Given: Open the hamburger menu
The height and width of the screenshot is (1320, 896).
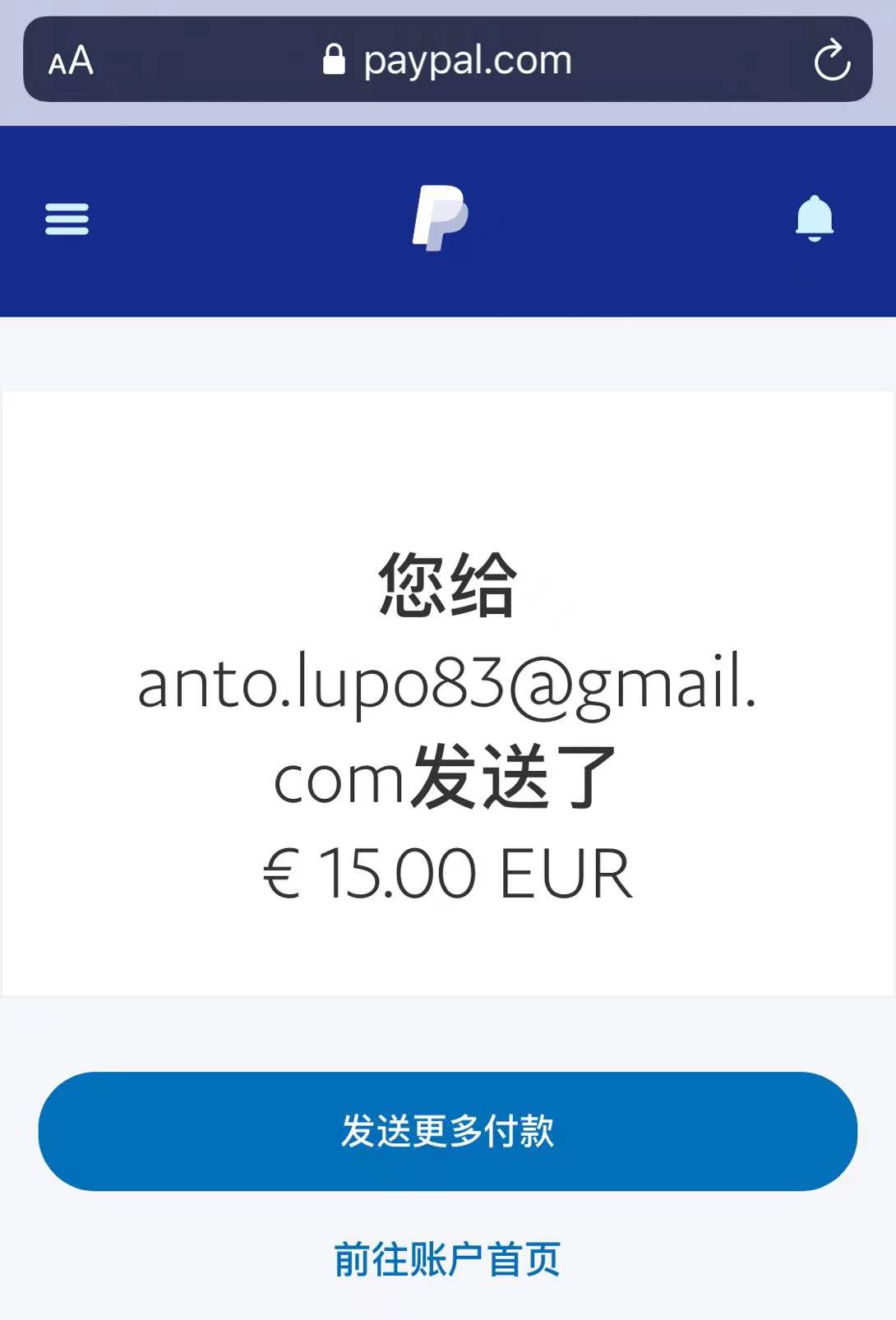Looking at the screenshot, I should pos(67,219).
